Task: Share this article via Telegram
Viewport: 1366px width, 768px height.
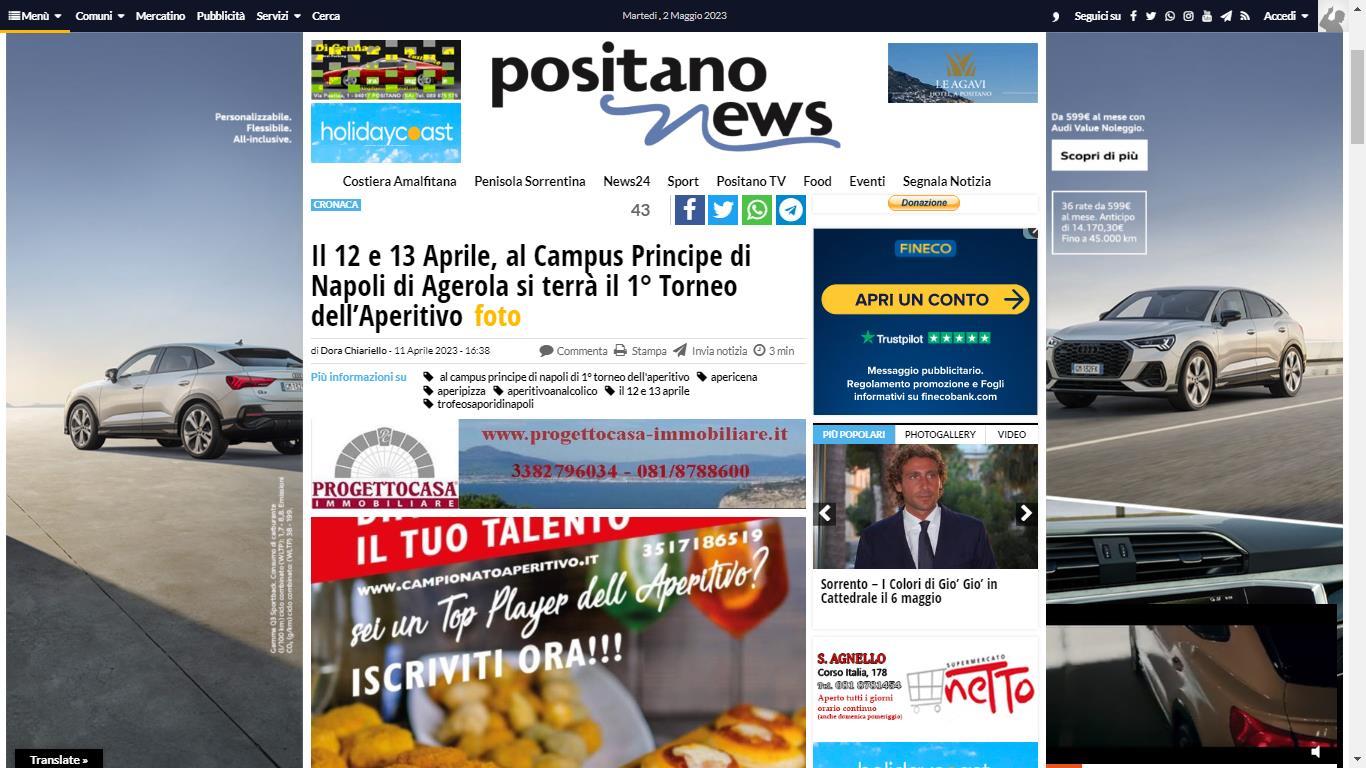Action: click(x=791, y=210)
